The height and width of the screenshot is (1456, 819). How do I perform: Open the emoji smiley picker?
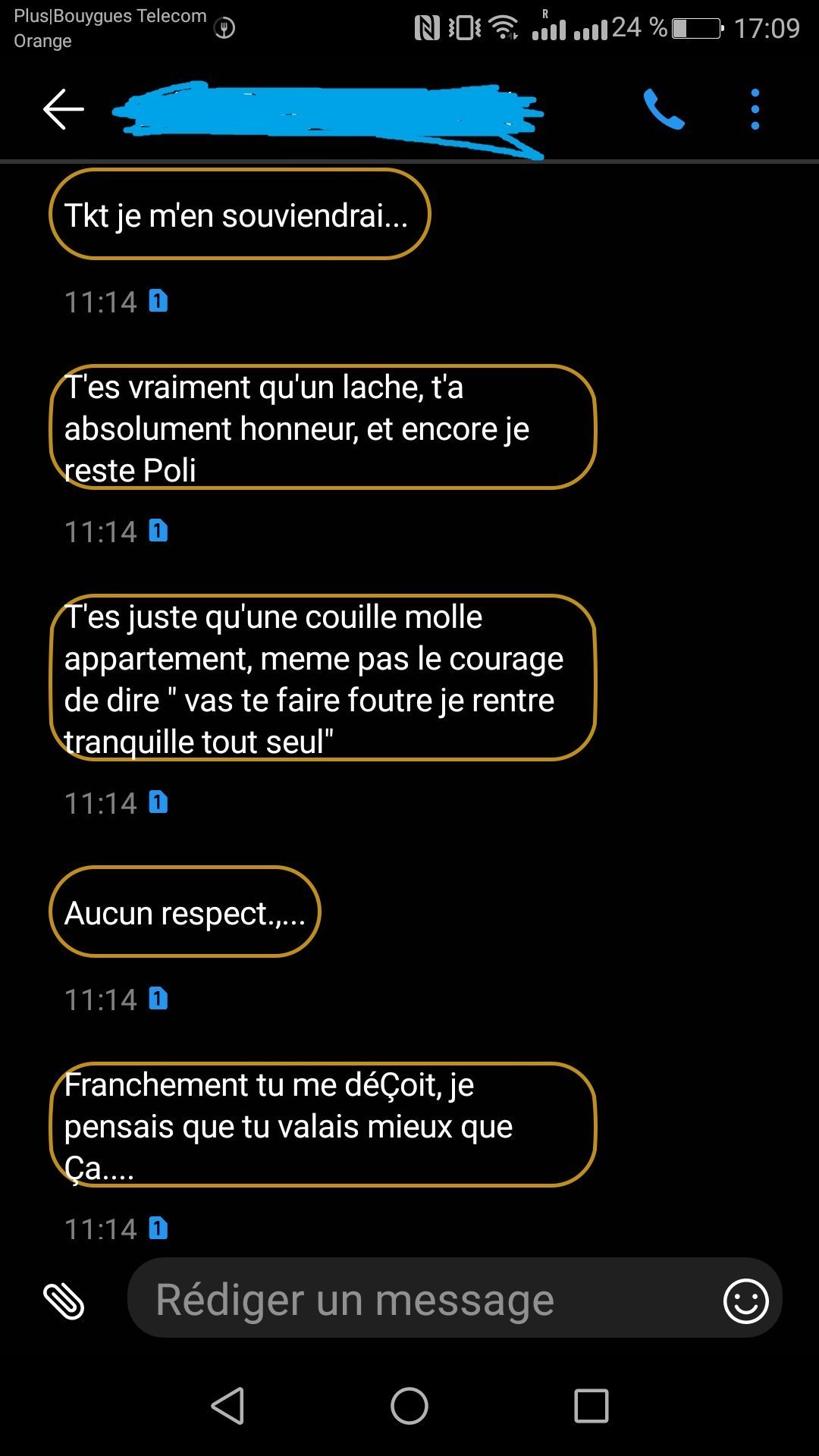click(746, 1301)
